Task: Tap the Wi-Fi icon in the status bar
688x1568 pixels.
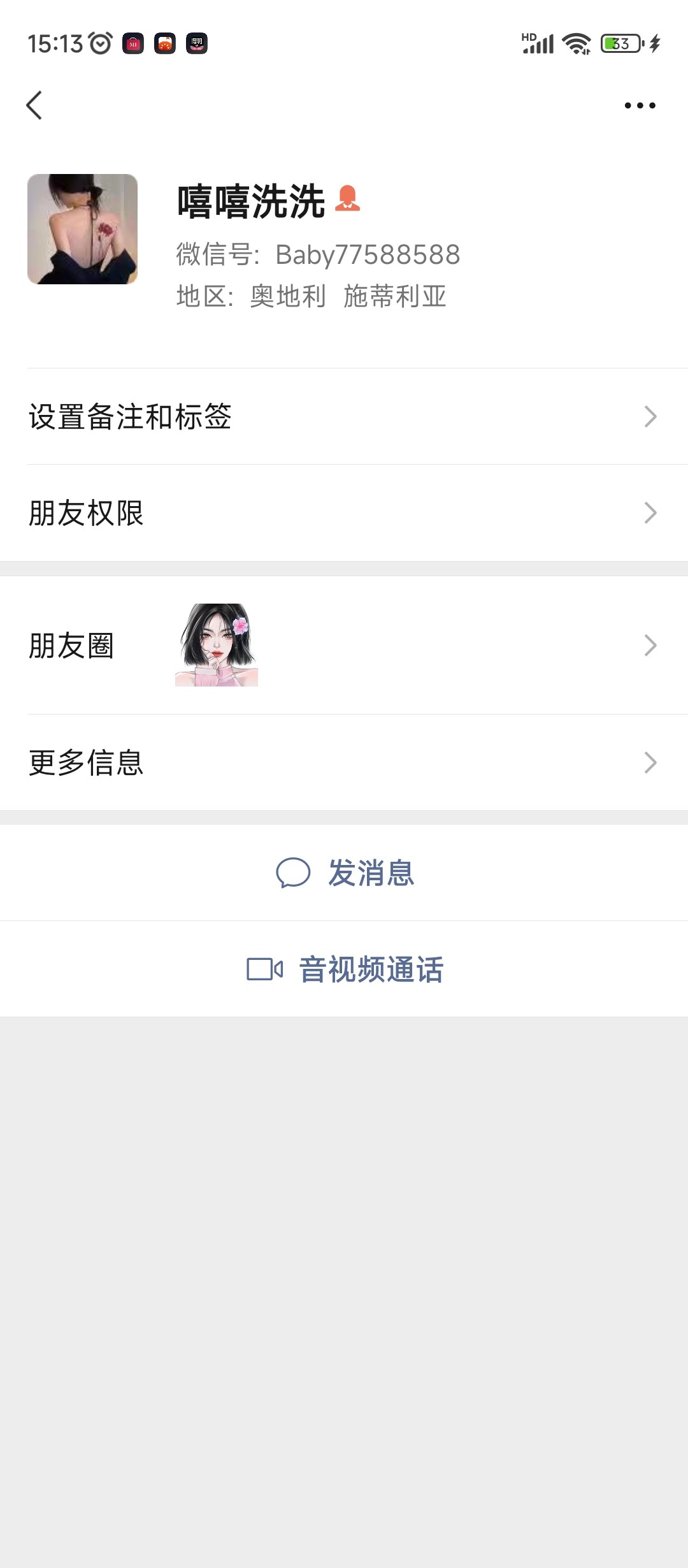Action: 575,43
